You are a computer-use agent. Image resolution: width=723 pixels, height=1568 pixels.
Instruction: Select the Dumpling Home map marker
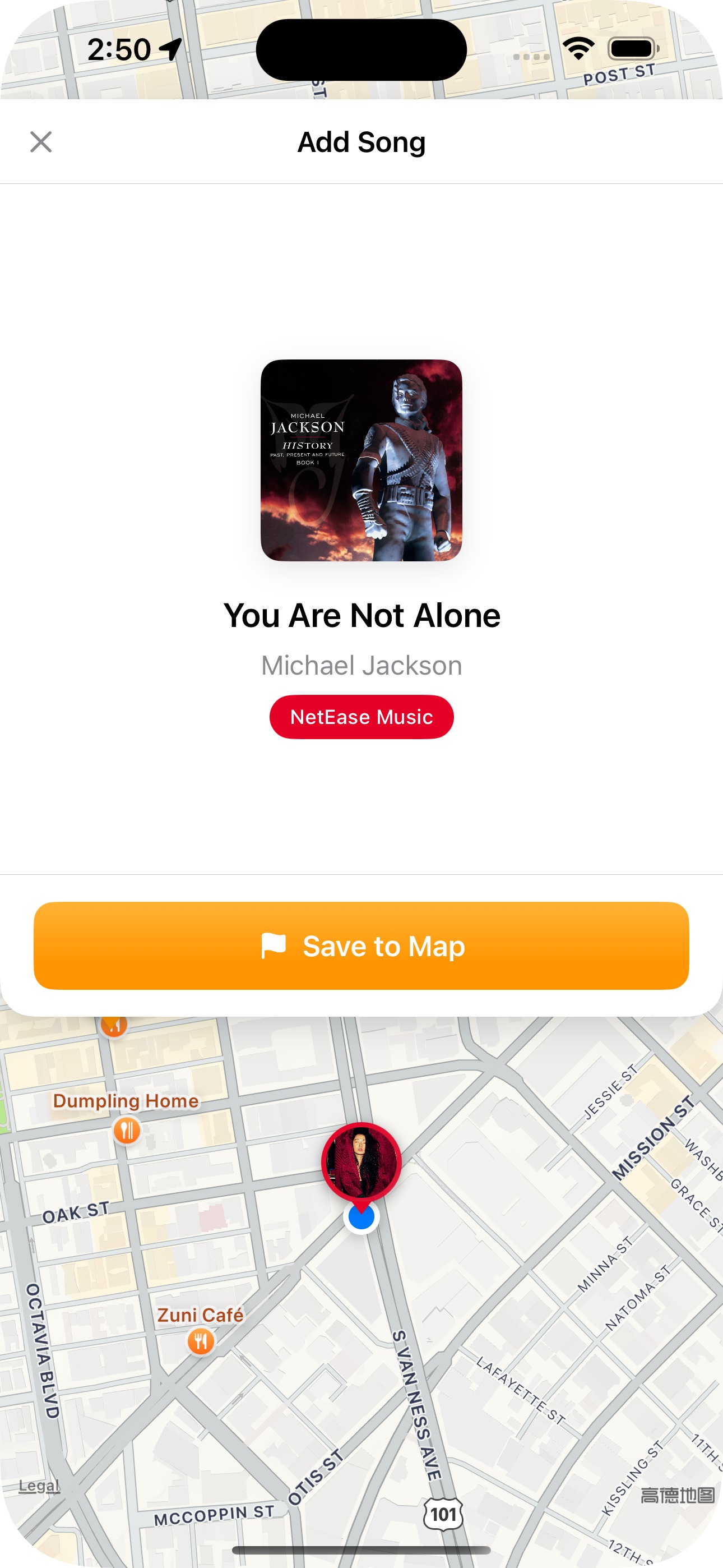point(127,1131)
